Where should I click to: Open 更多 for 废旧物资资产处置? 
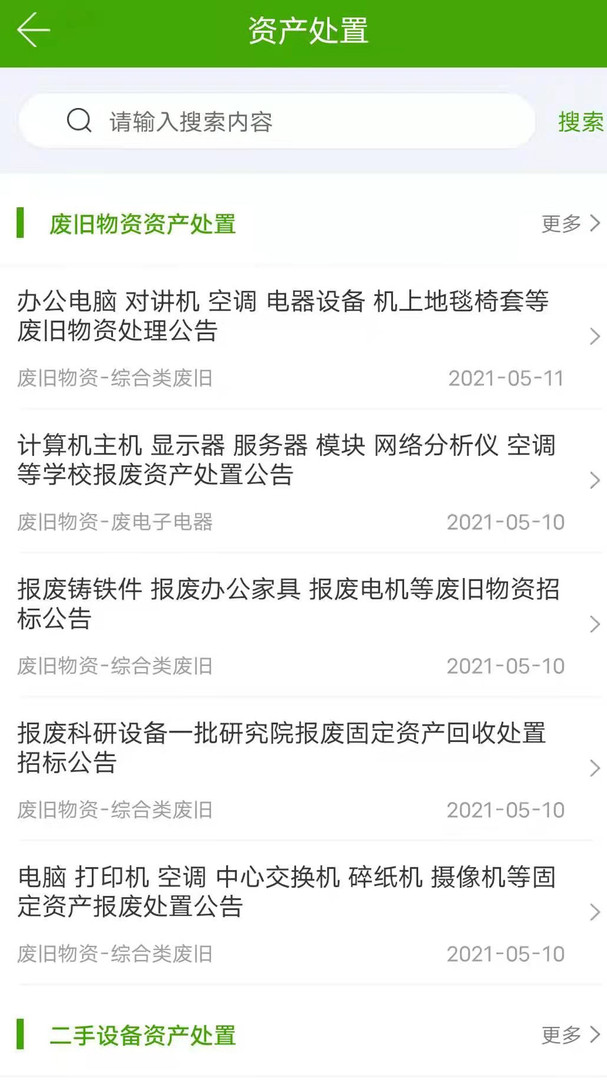click(570, 224)
